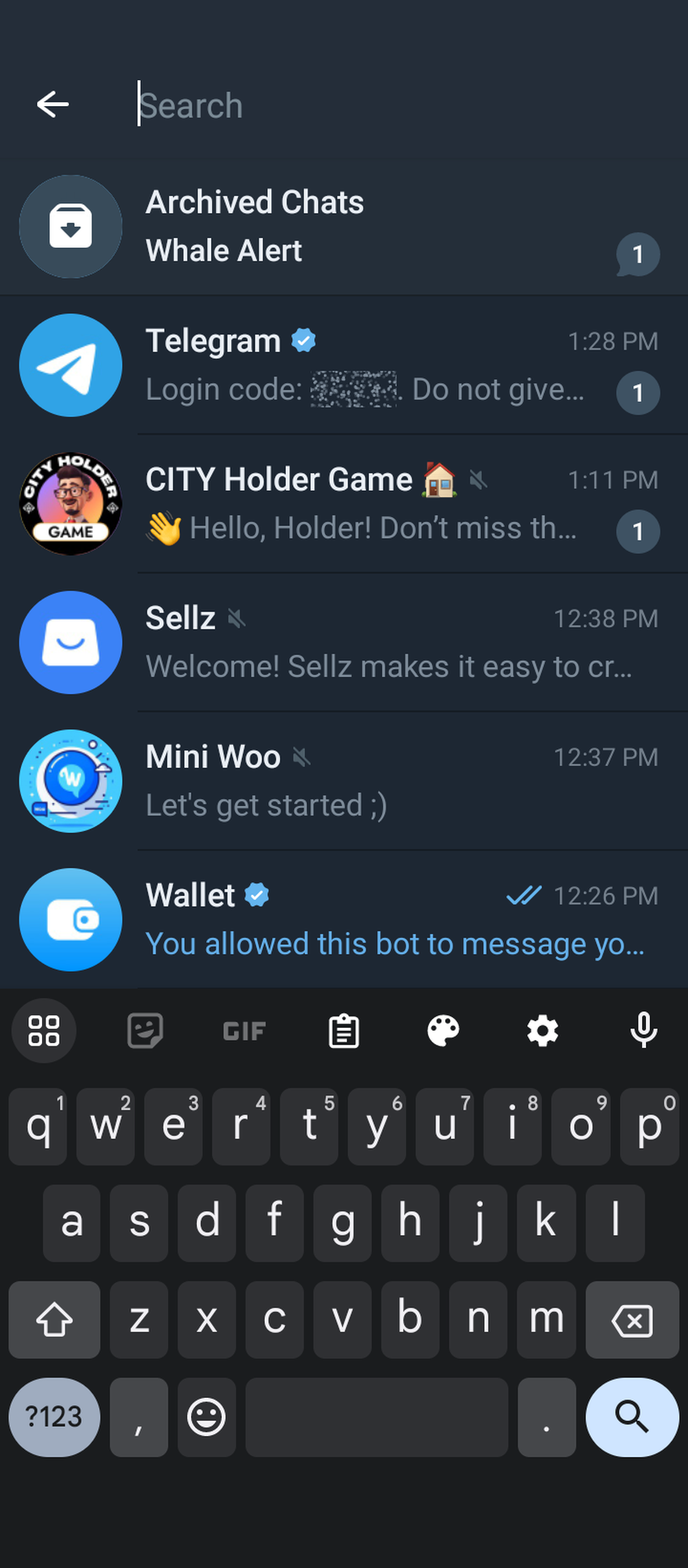
Task: Go back using the arrow icon
Action: click(x=53, y=104)
